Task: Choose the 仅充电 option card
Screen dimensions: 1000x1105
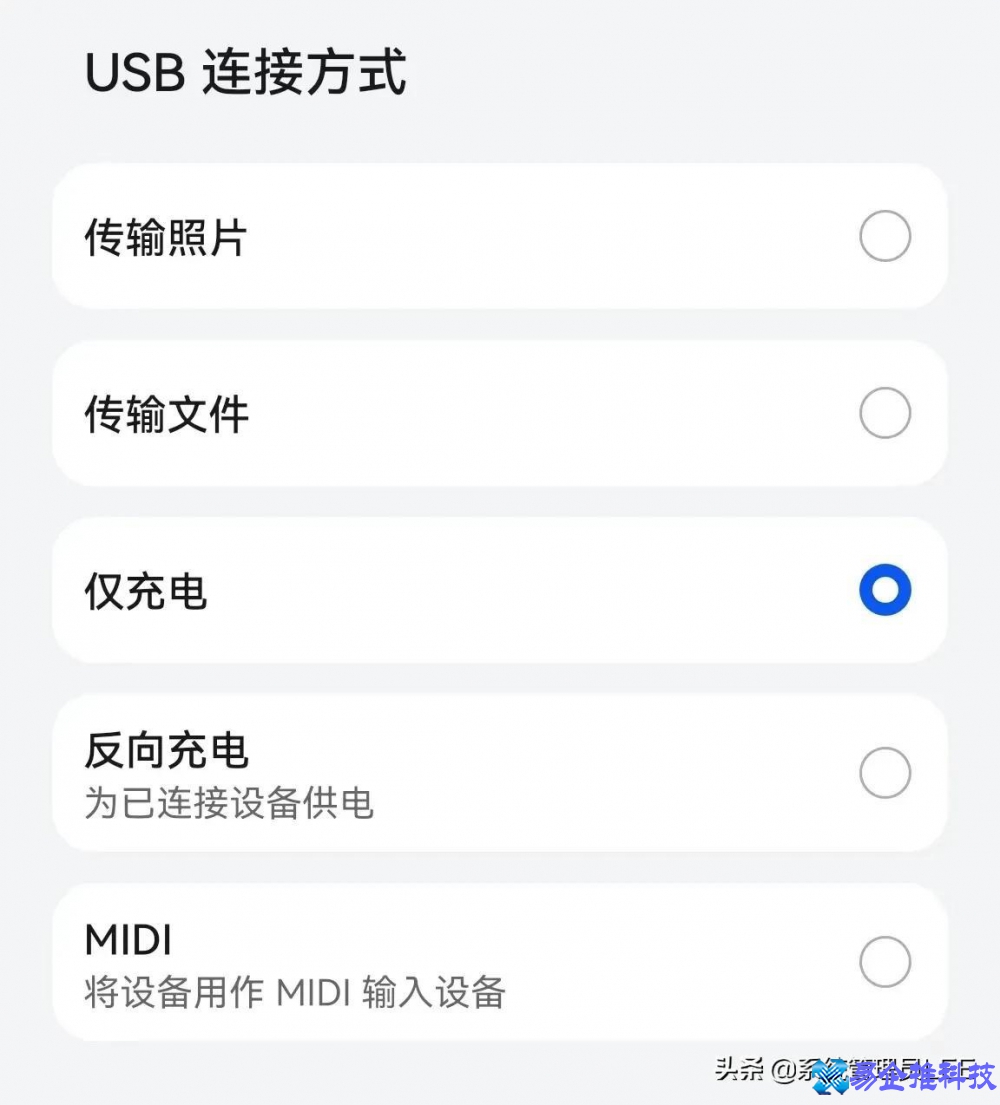Action: [x=500, y=590]
